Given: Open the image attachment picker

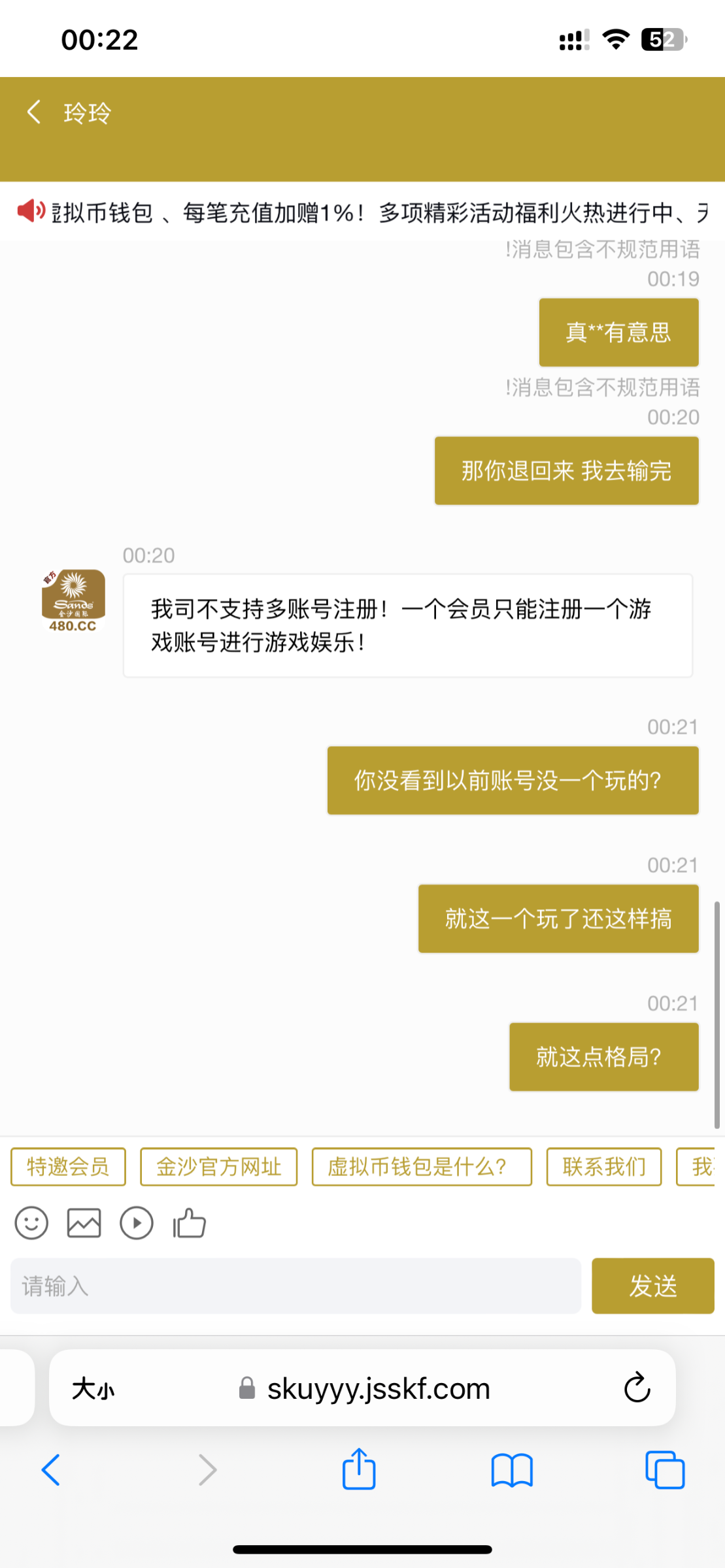Looking at the screenshot, I should click(x=84, y=1222).
